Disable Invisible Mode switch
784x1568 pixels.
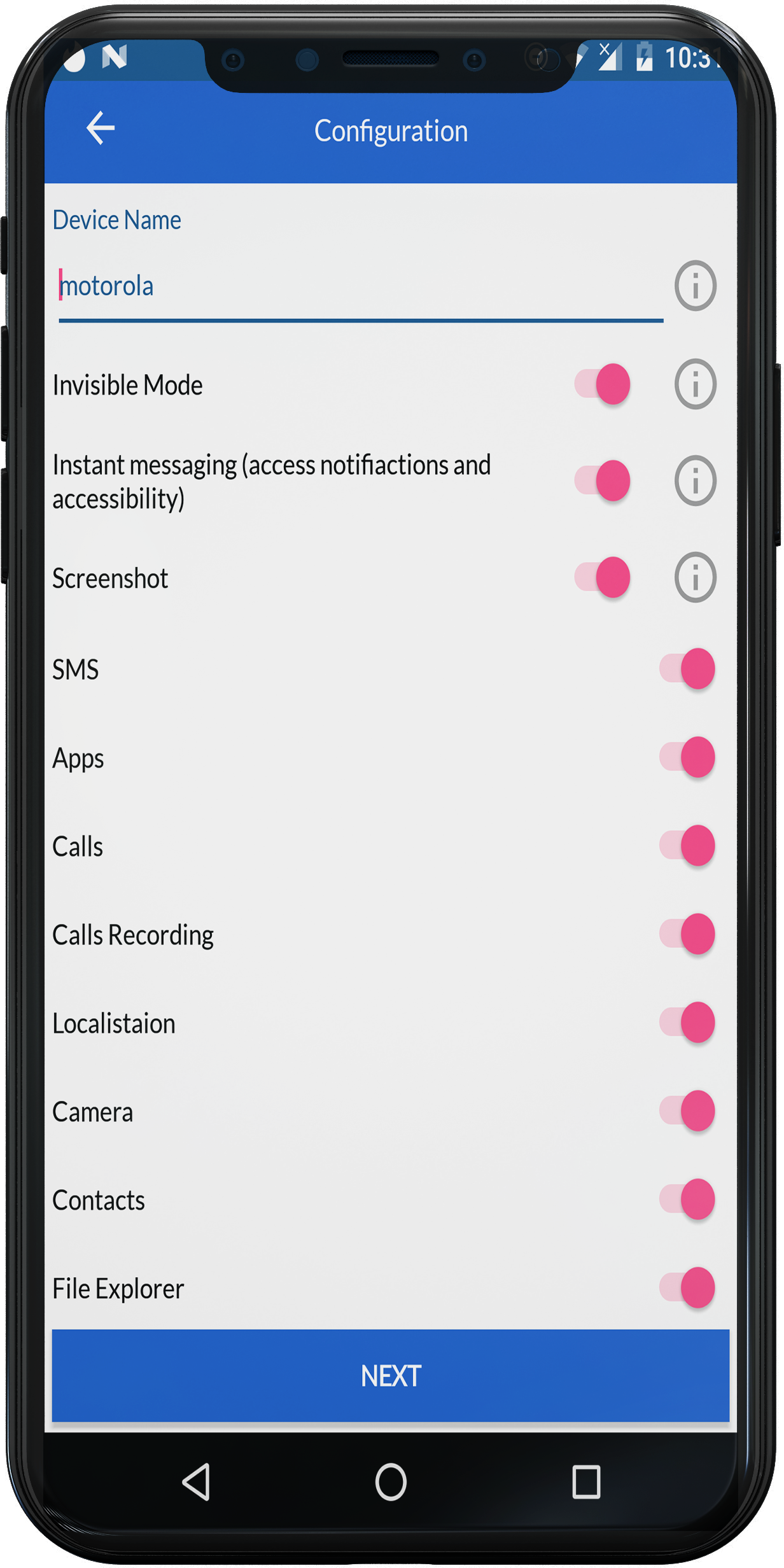point(603,384)
